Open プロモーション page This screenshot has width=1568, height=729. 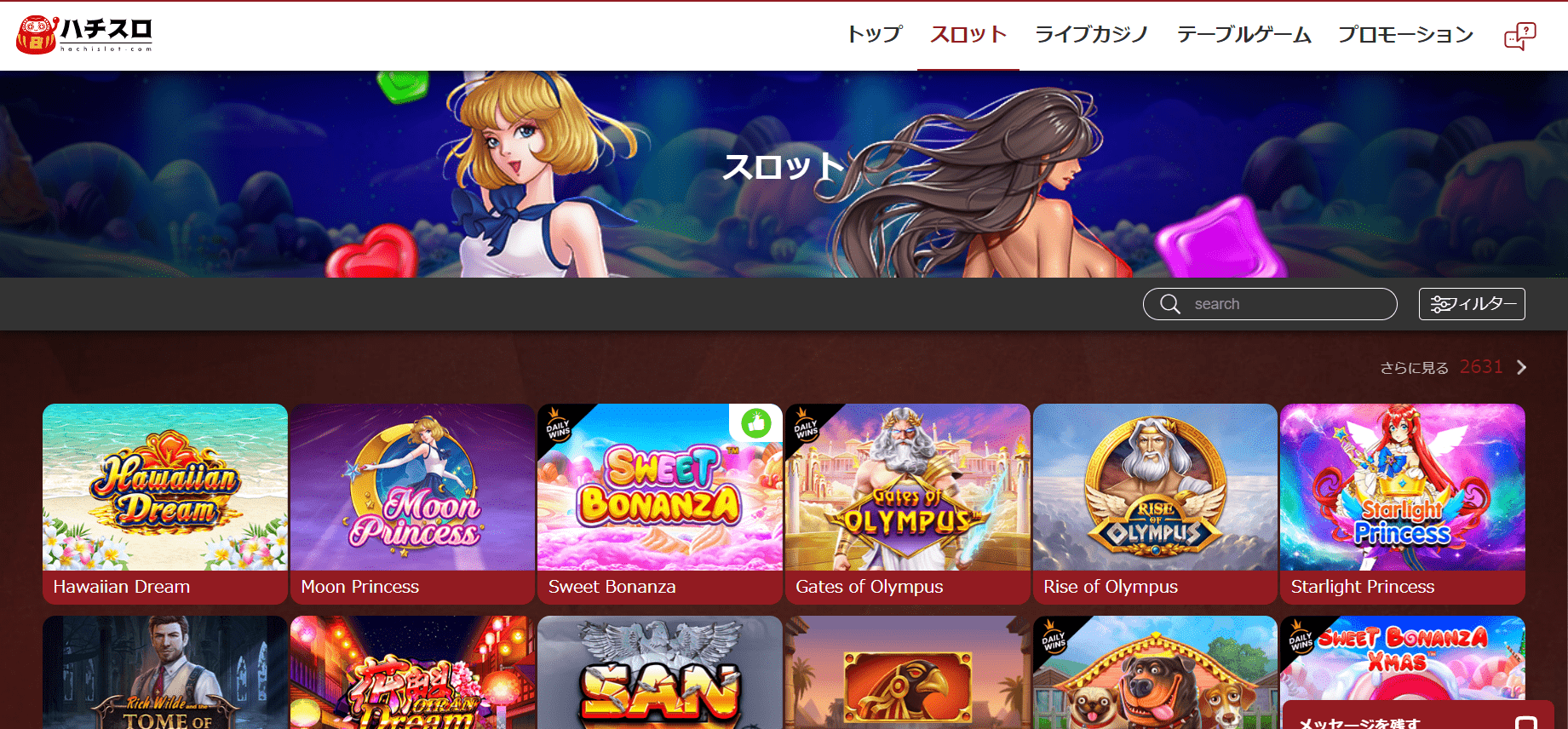click(1405, 35)
